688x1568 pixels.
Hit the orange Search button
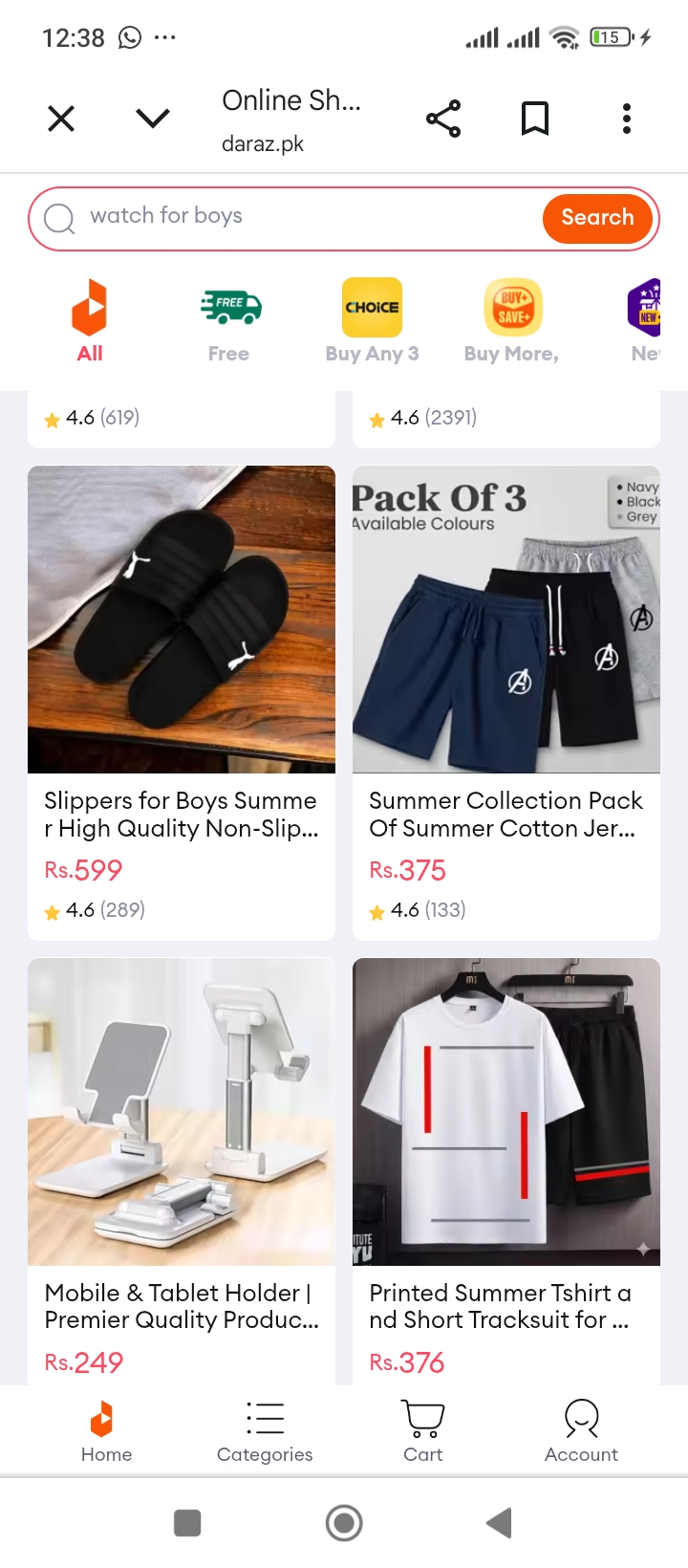[x=597, y=218]
